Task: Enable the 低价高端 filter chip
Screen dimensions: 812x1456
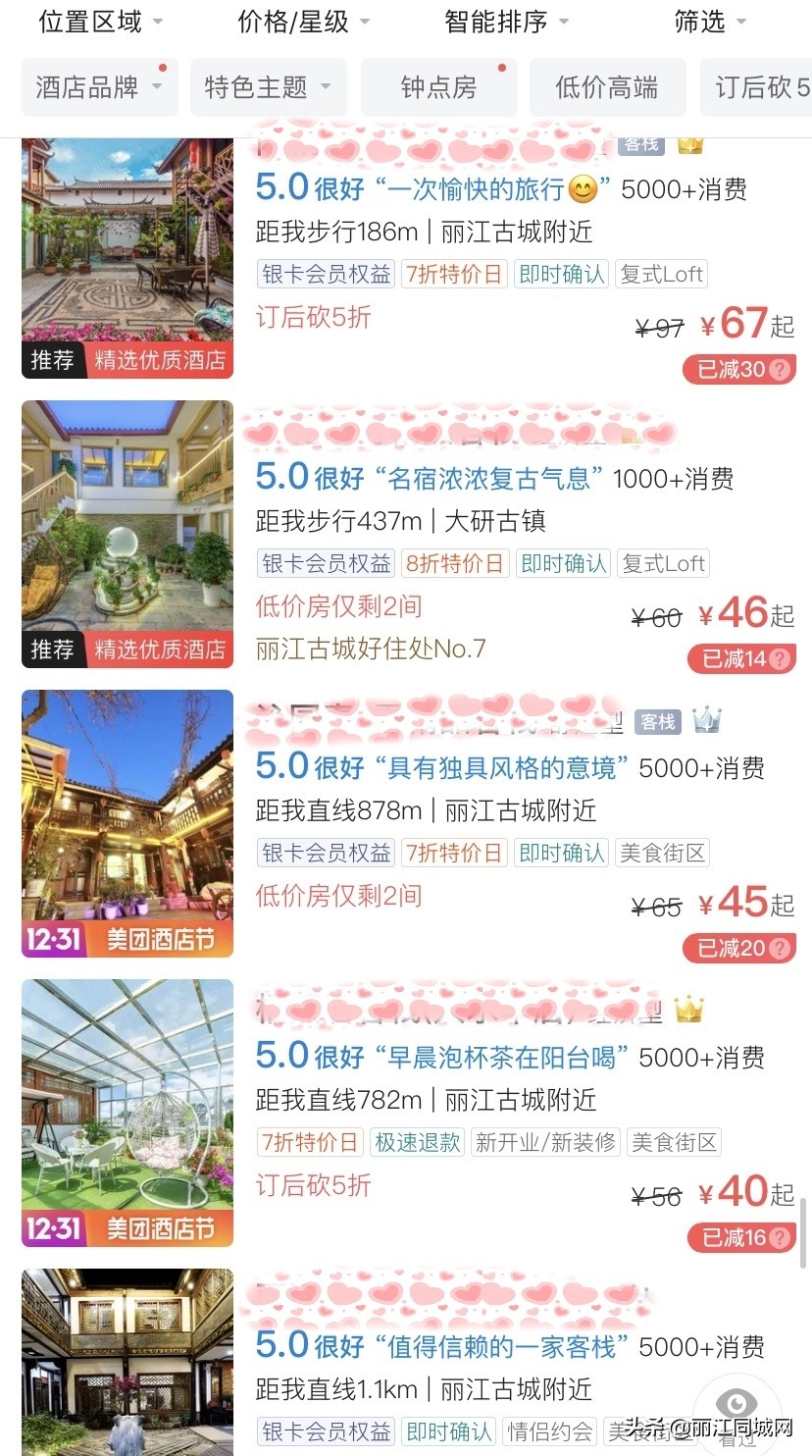Action: tap(607, 86)
